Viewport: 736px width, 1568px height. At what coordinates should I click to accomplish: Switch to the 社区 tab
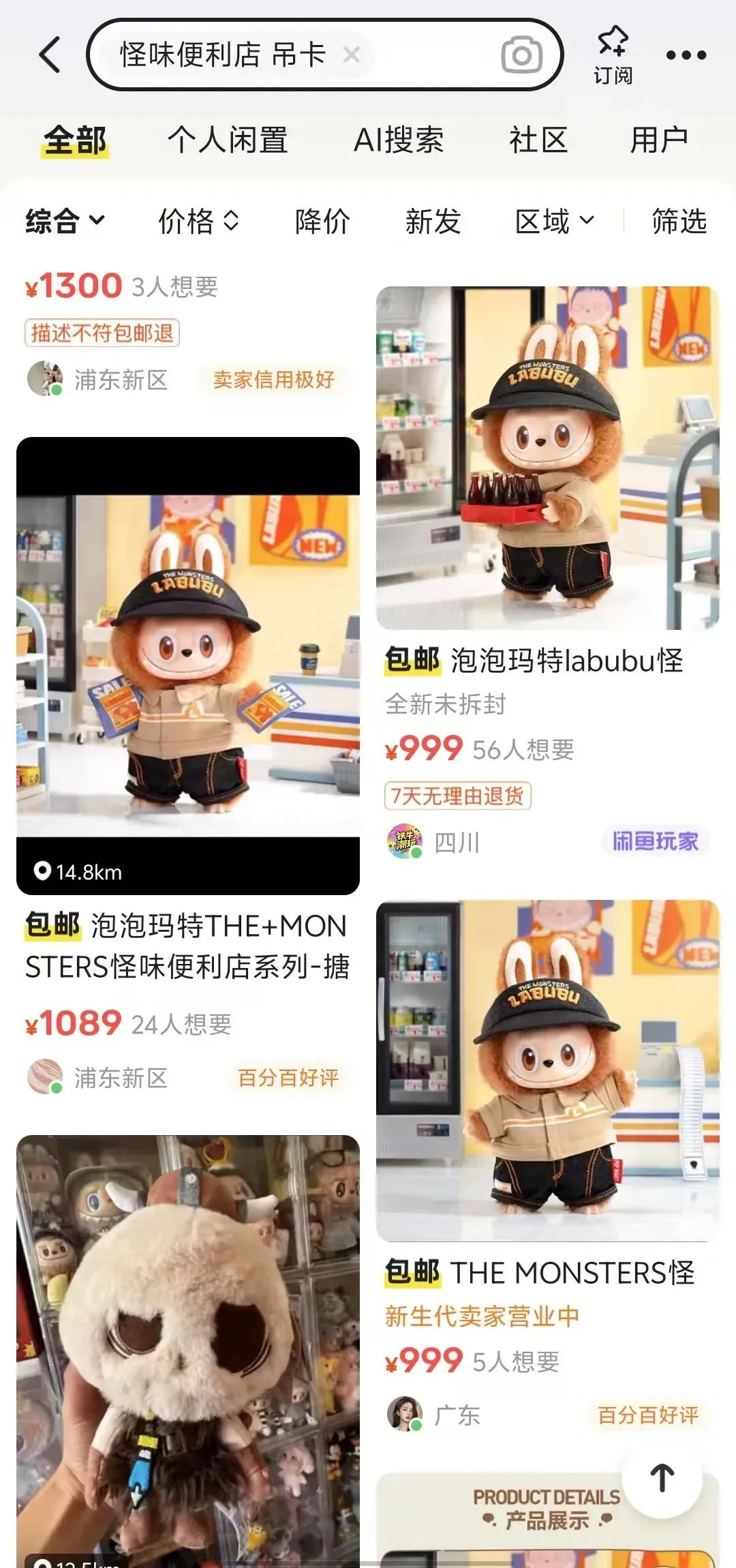(538, 140)
